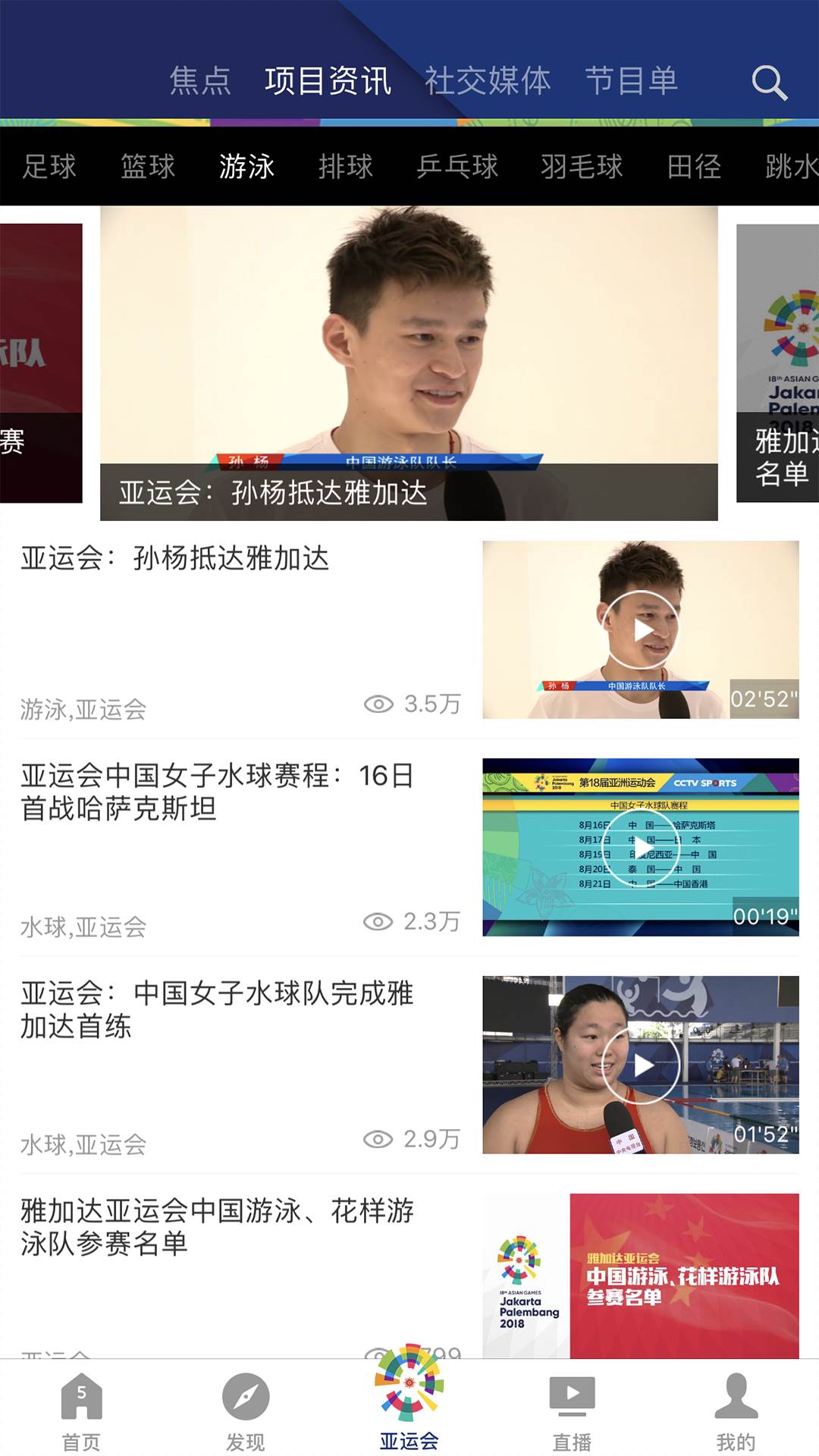This screenshot has height=1456, width=819.
Task: Select the 乒乓球 sport category
Action: (457, 167)
